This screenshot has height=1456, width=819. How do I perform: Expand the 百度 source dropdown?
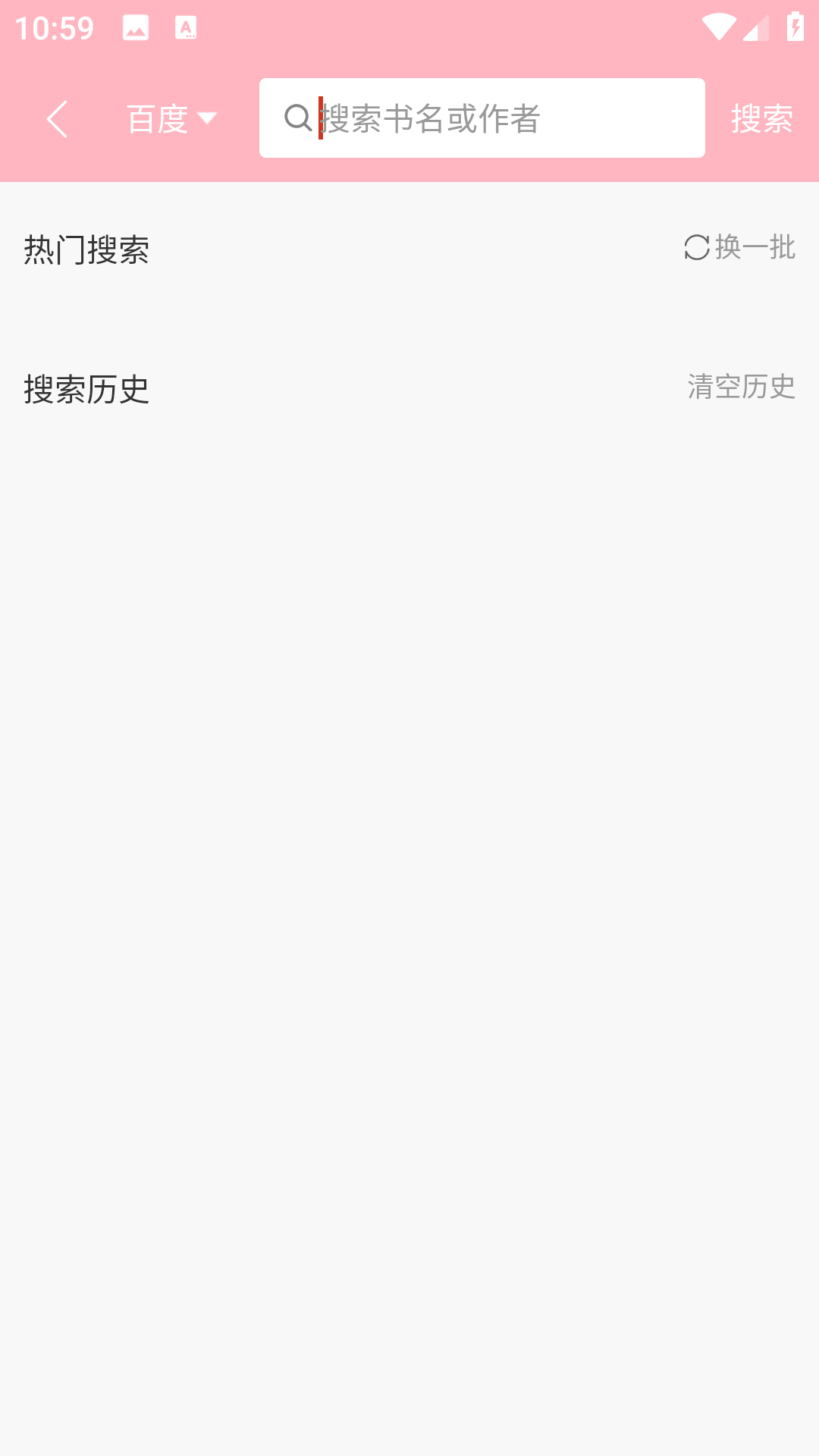click(171, 119)
